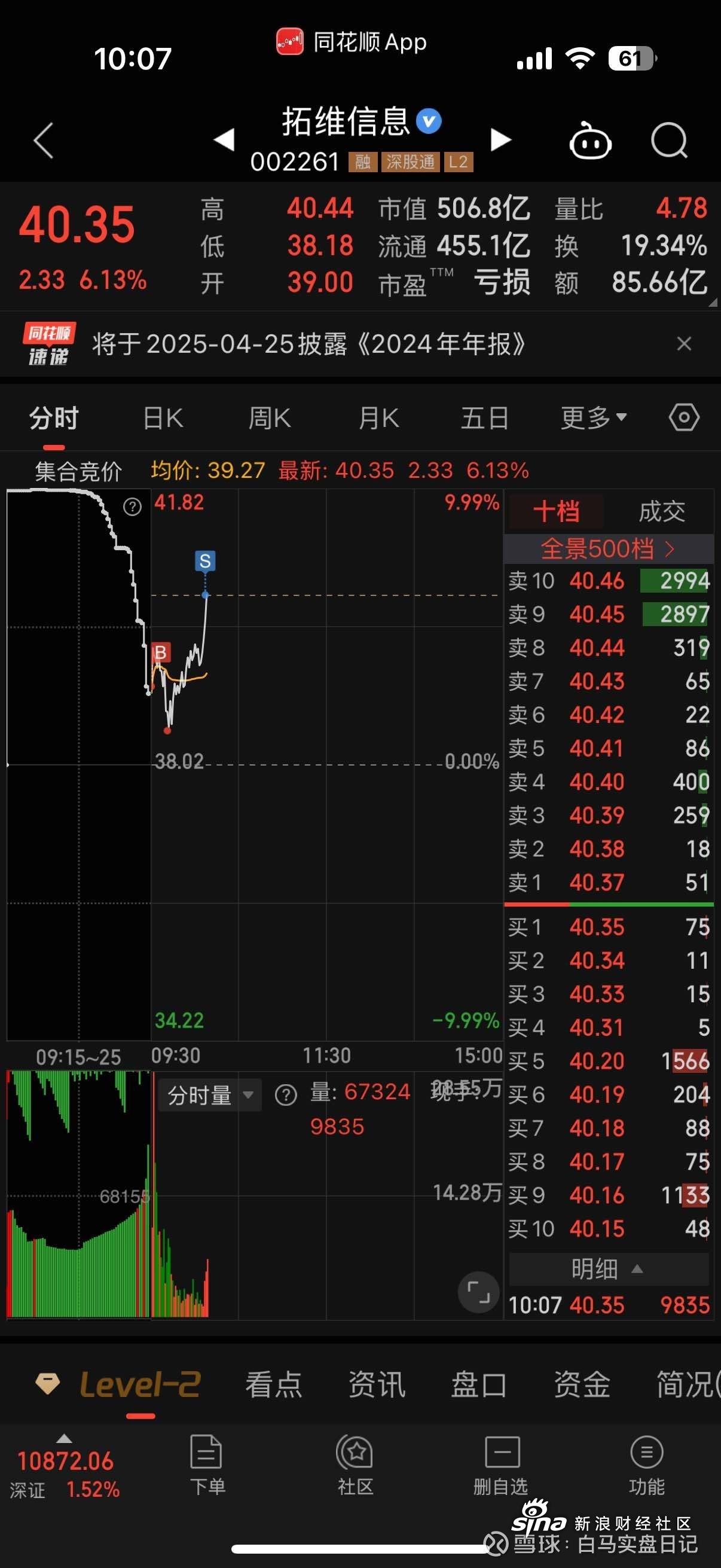Open the 资金 section tab
The width and height of the screenshot is (721, 1568).
coord(582,1384)
